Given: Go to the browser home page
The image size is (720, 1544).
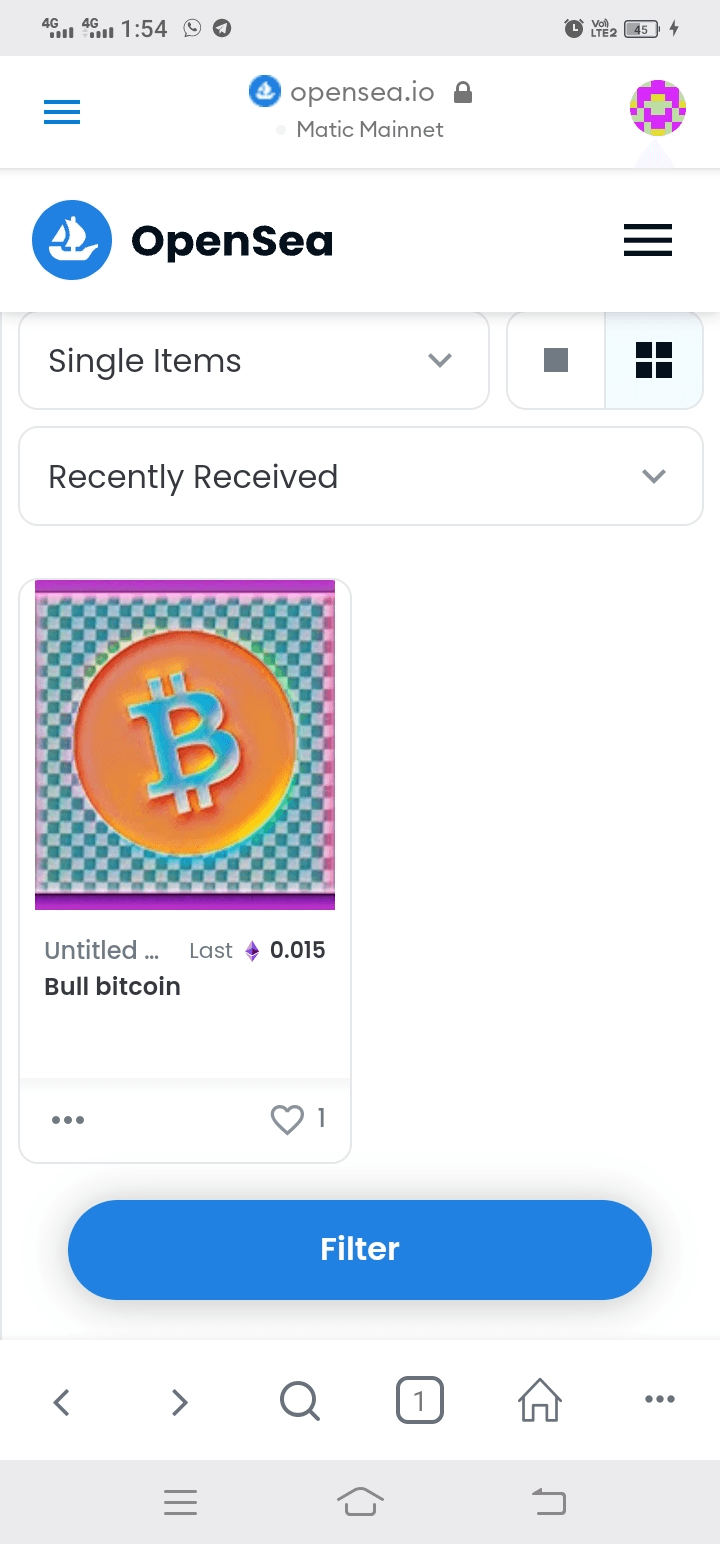Looking at the screenshot, I should pyautogui.click(x=540, y=1401).
